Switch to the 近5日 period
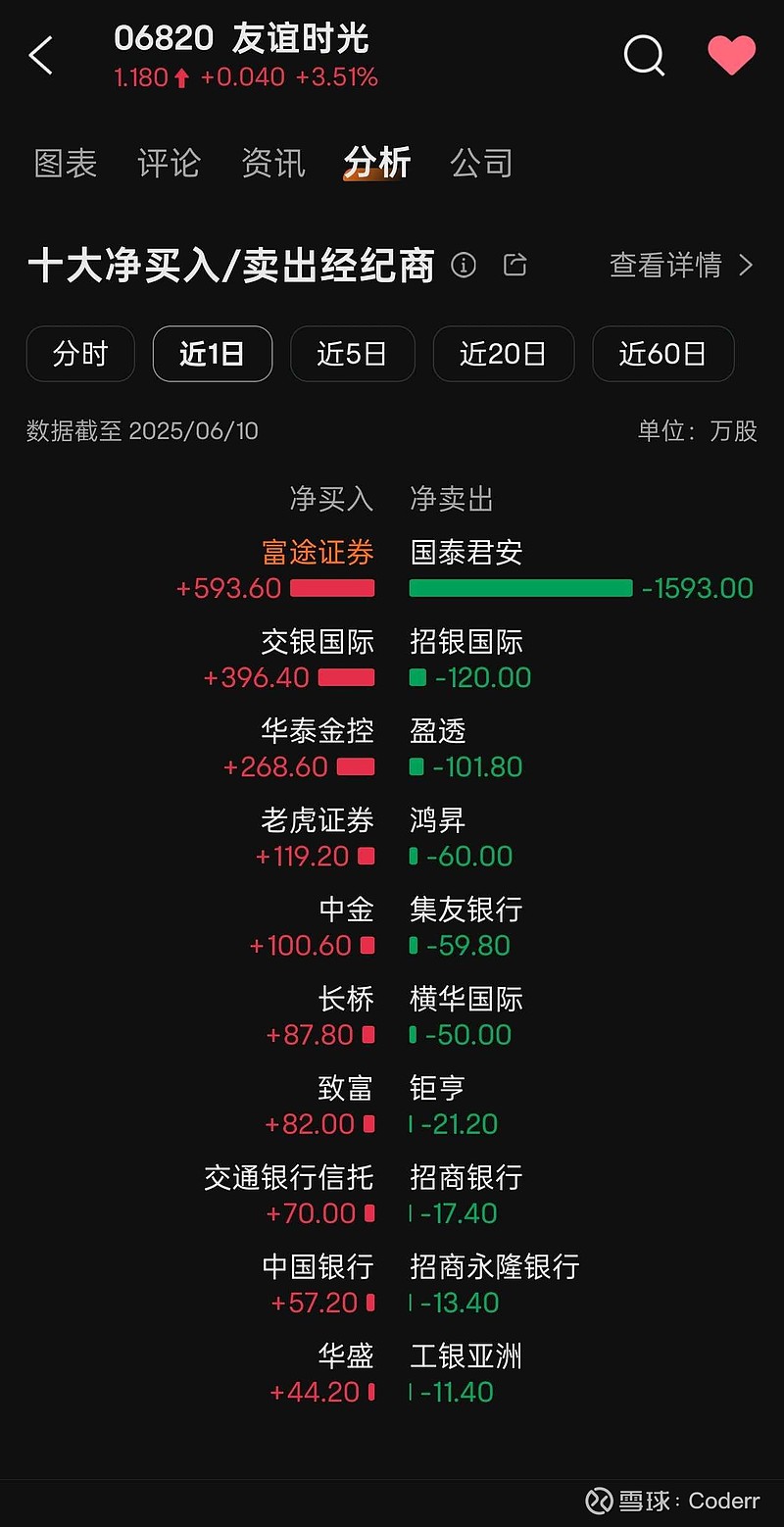This screenshot has width=784, height=1527. click(x=353, y=354)
